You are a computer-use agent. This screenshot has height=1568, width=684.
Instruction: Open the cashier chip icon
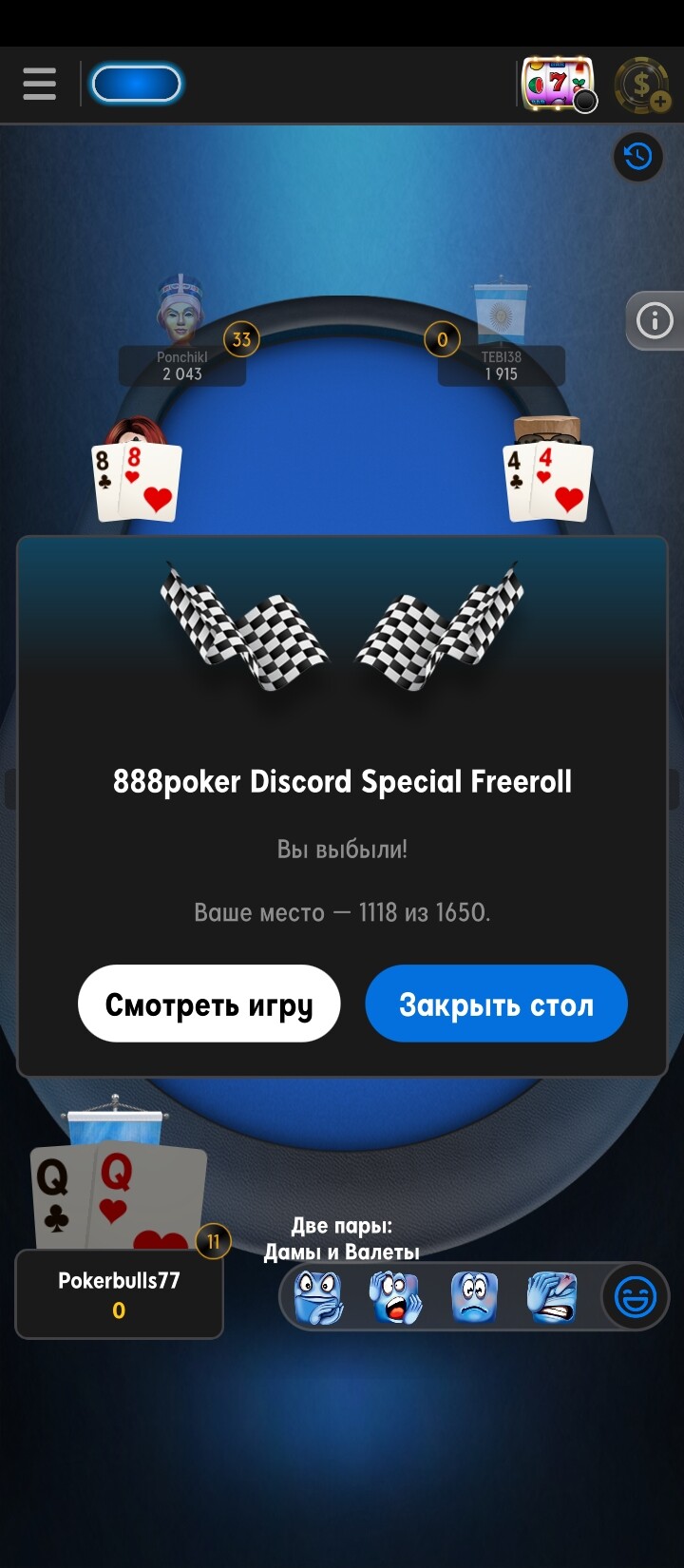642,85
